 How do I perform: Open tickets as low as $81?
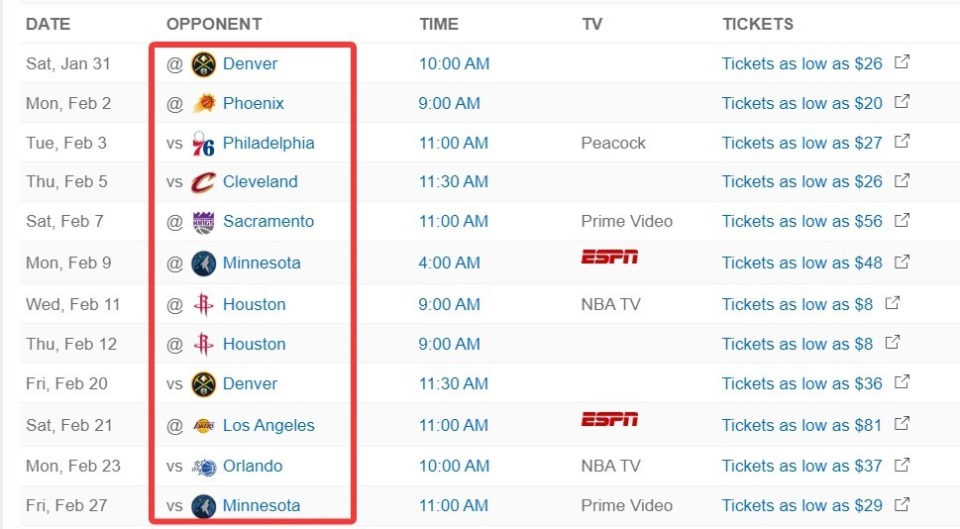(x=802, y=425)
